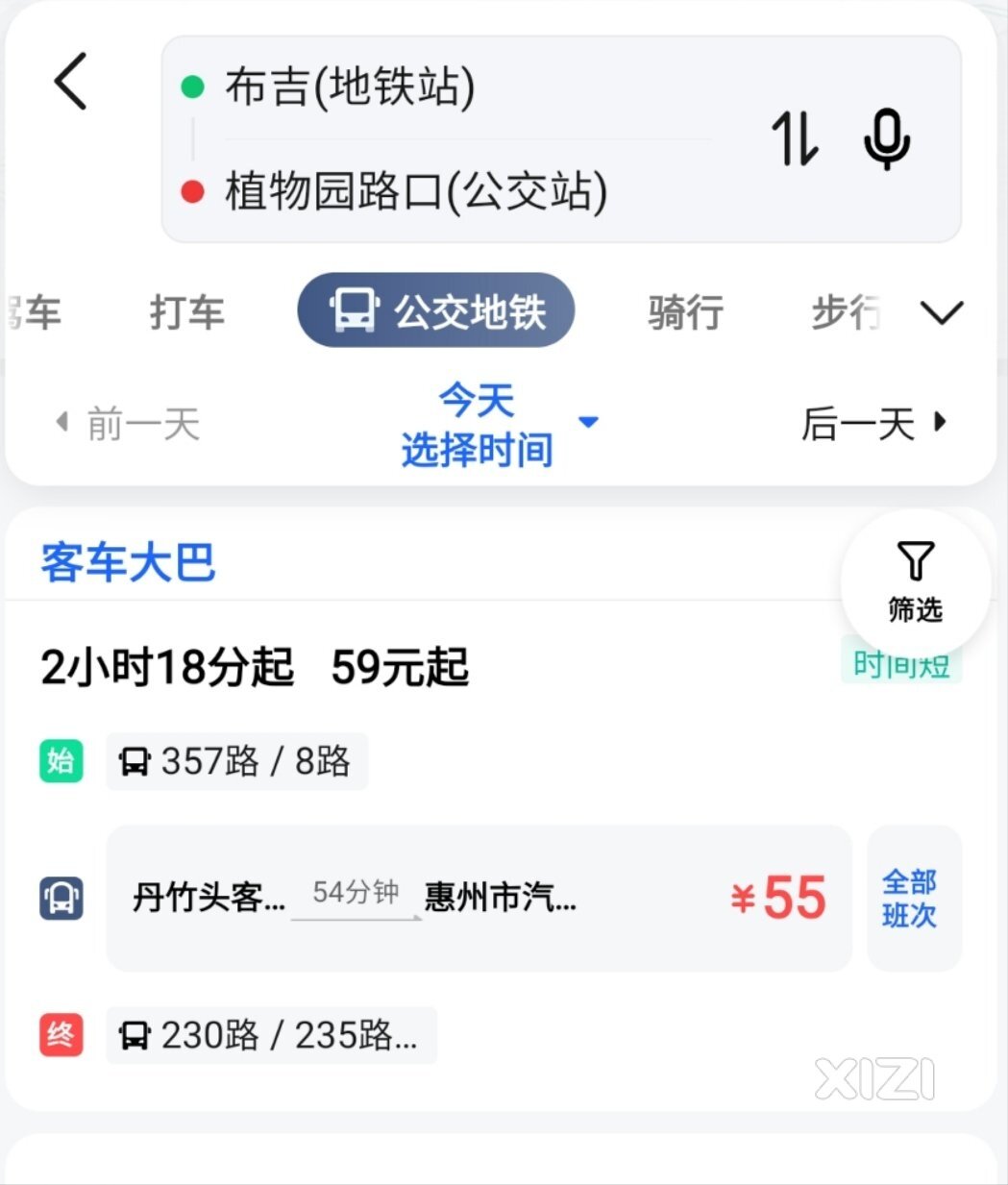This screenshot has height=1185, width=1008.
Task: Edit the starting point 布吉(地铁站)
Action: pos(350,88)
